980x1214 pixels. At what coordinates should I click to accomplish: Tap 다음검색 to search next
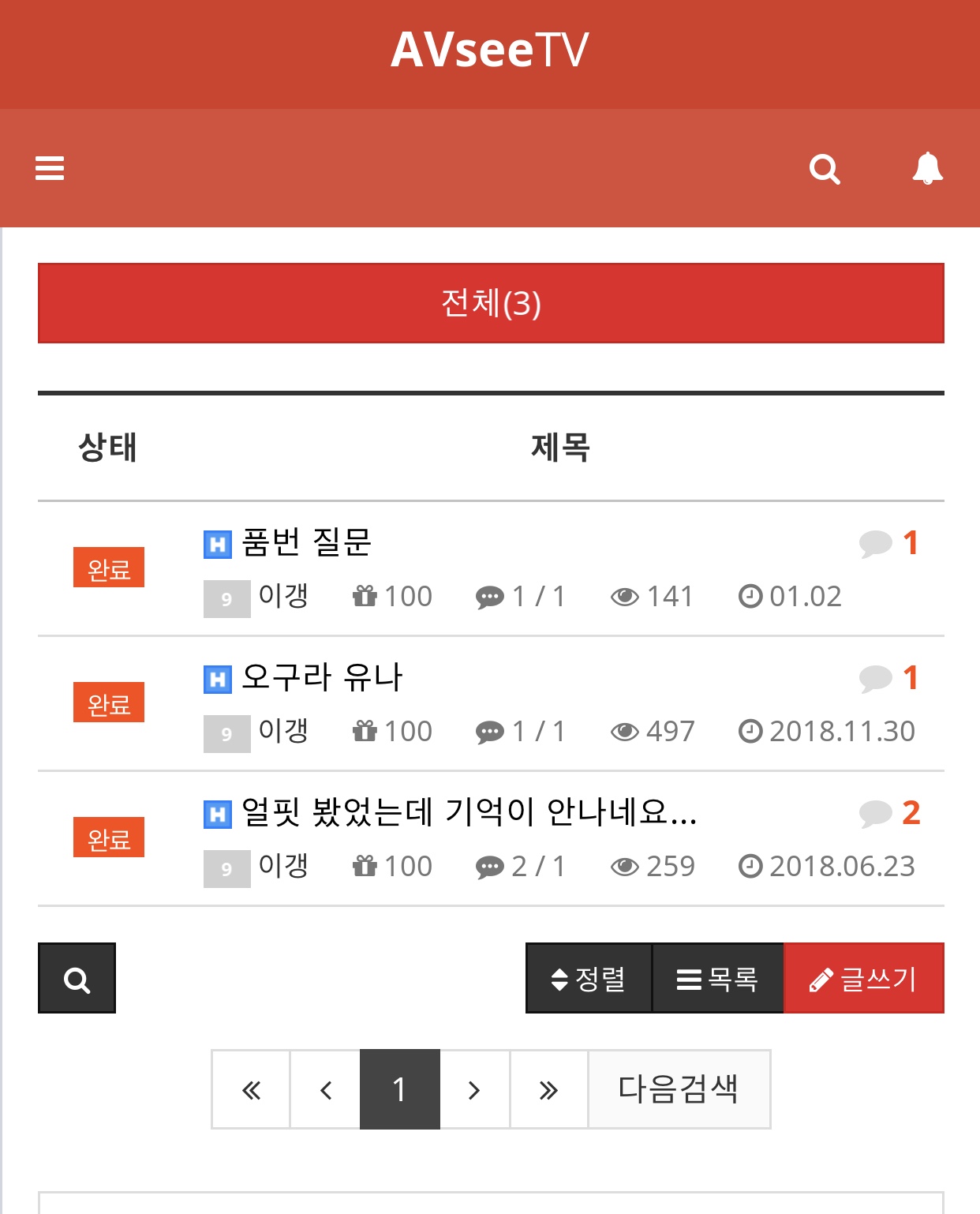coord(679,1089)
